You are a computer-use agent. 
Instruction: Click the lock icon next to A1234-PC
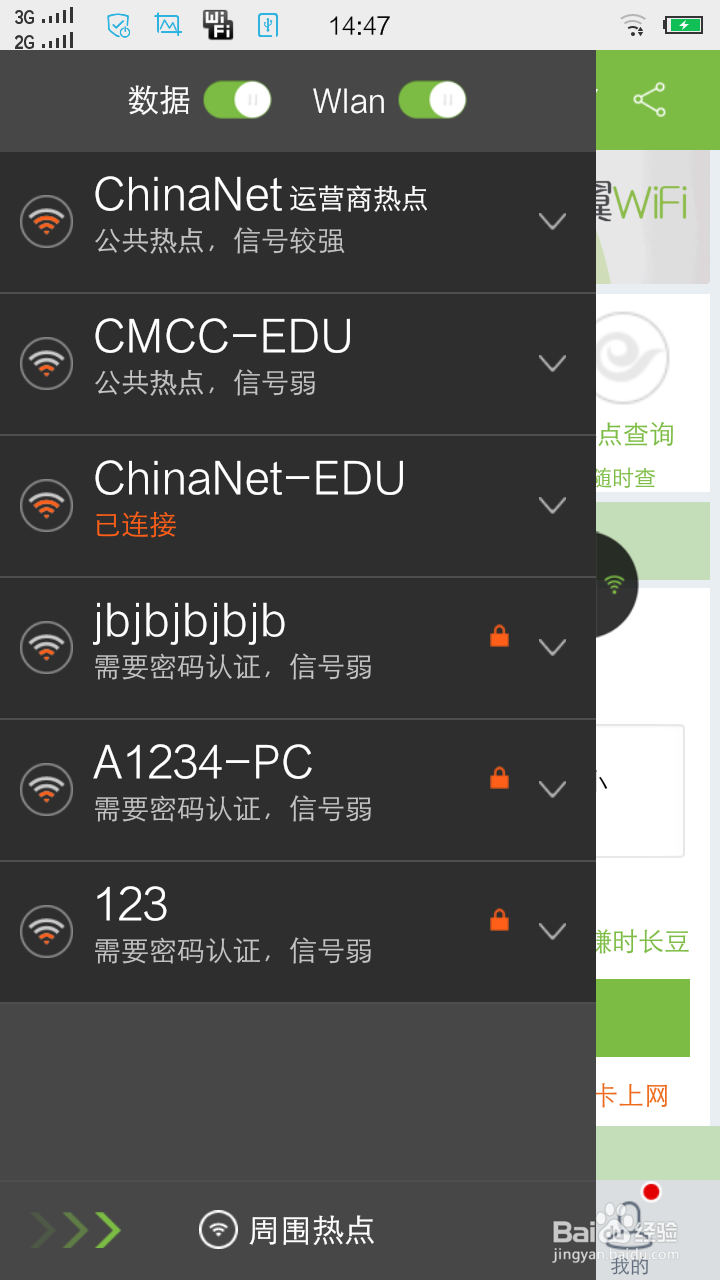click(x=499, y=777)
